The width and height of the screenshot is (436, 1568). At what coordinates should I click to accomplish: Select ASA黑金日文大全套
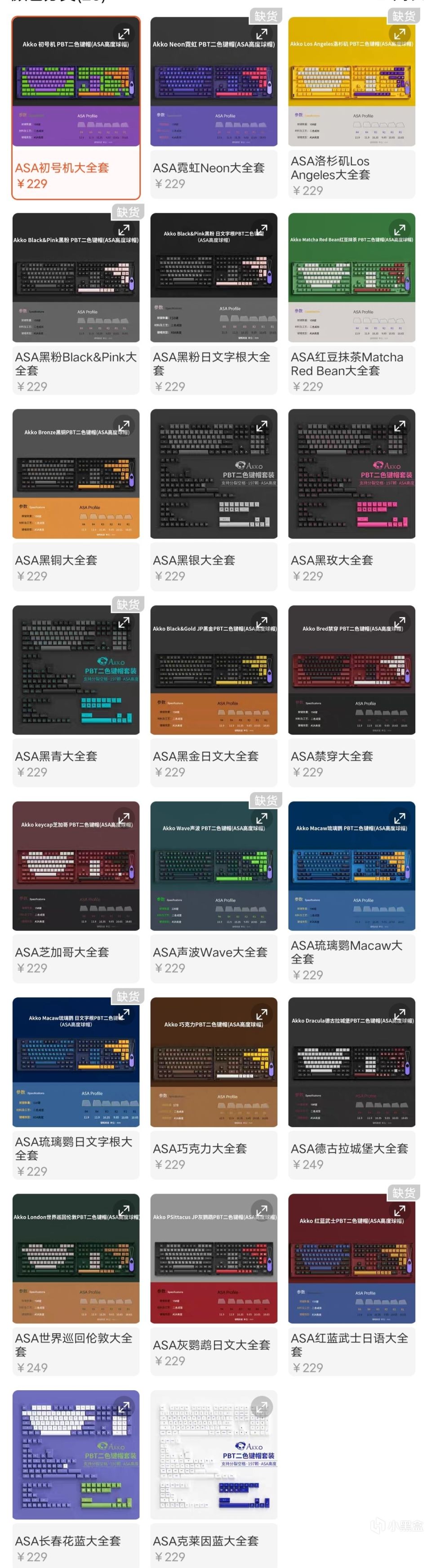tap(213, 756)
